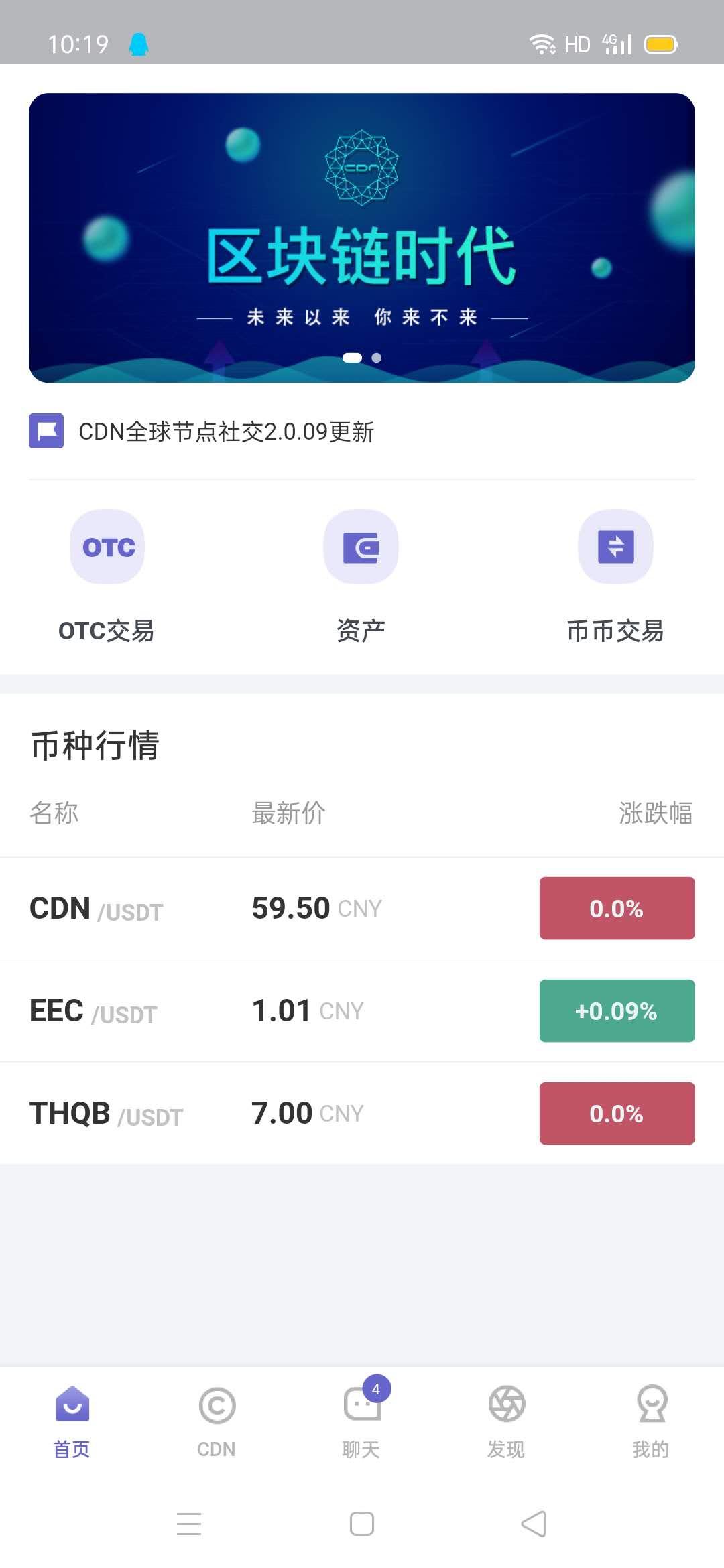Open the CDN全球节点社交2.0.09更新 announcement

click(228, 433)
